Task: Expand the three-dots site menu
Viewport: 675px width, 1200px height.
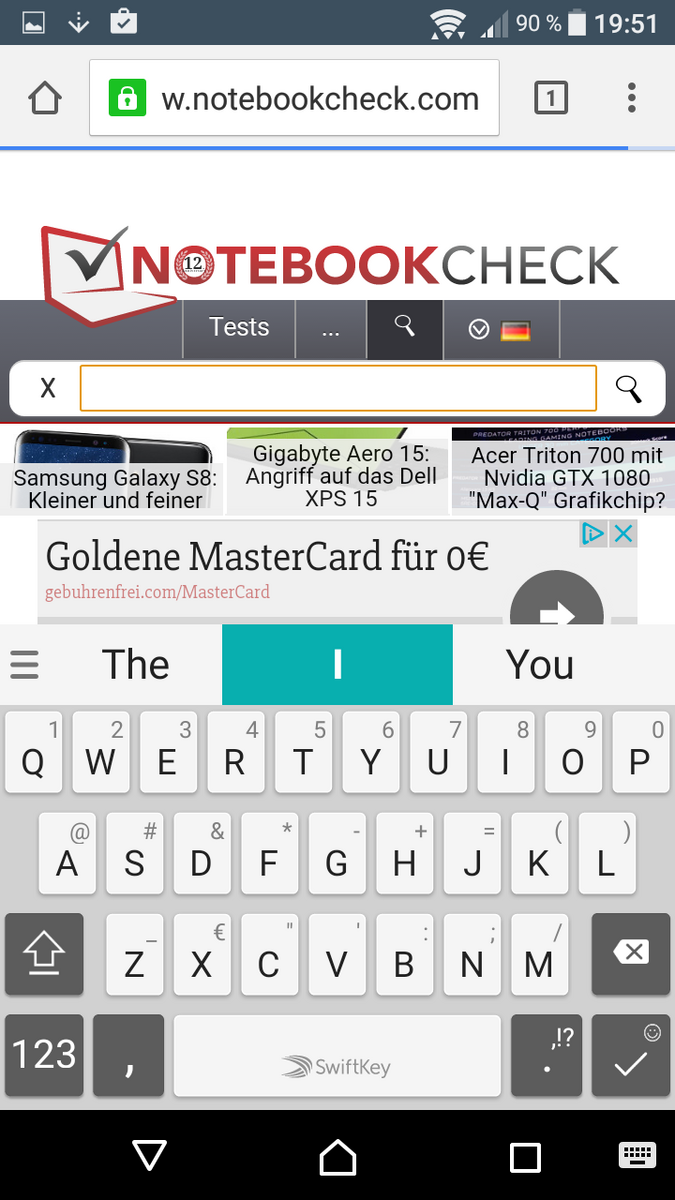Action: (x=331, y=330)
